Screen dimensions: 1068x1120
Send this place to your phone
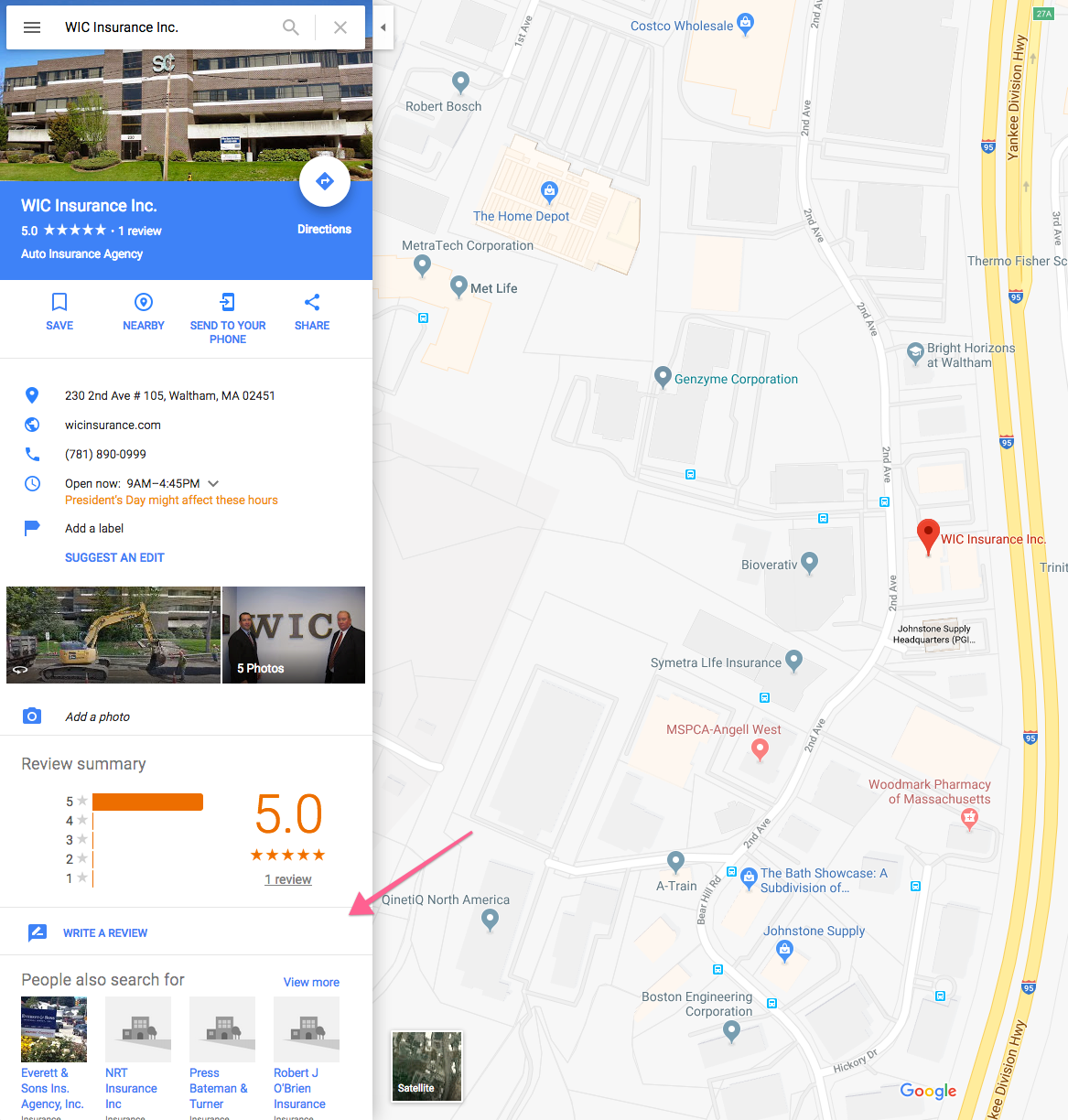coord(228,318)
